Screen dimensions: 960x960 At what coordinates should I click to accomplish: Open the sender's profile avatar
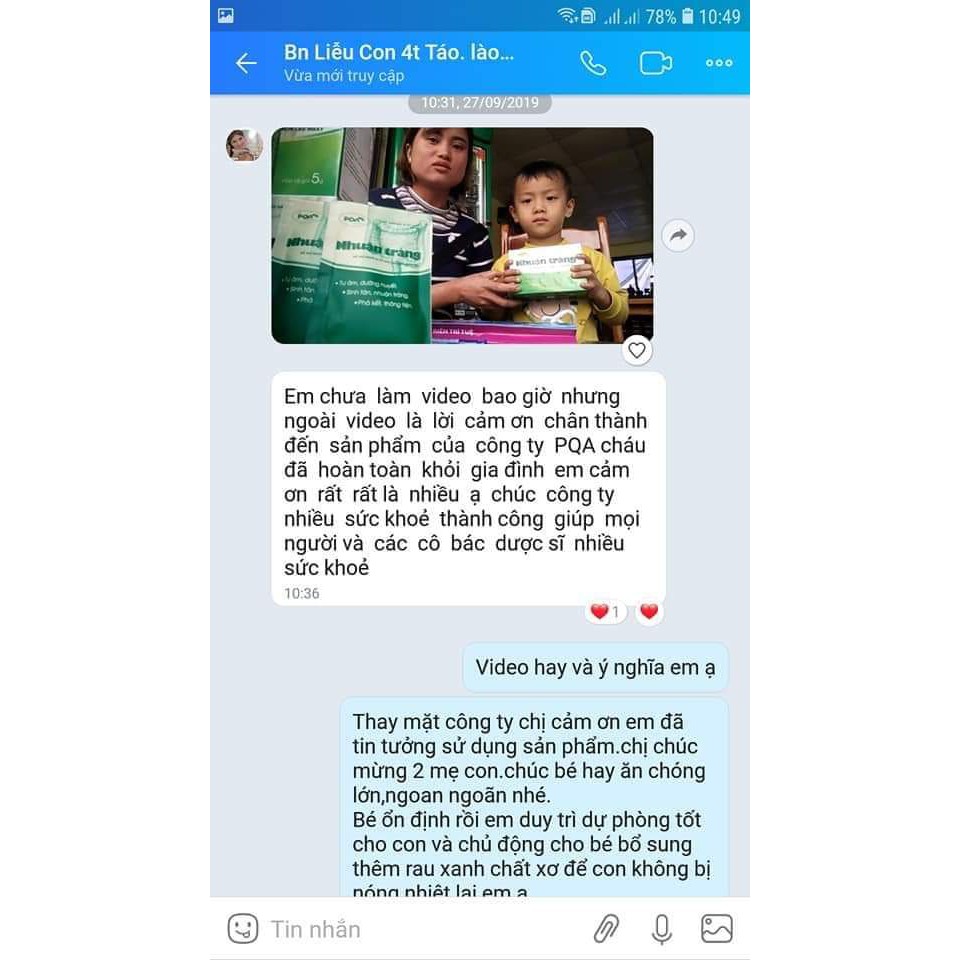pos(244,145)
